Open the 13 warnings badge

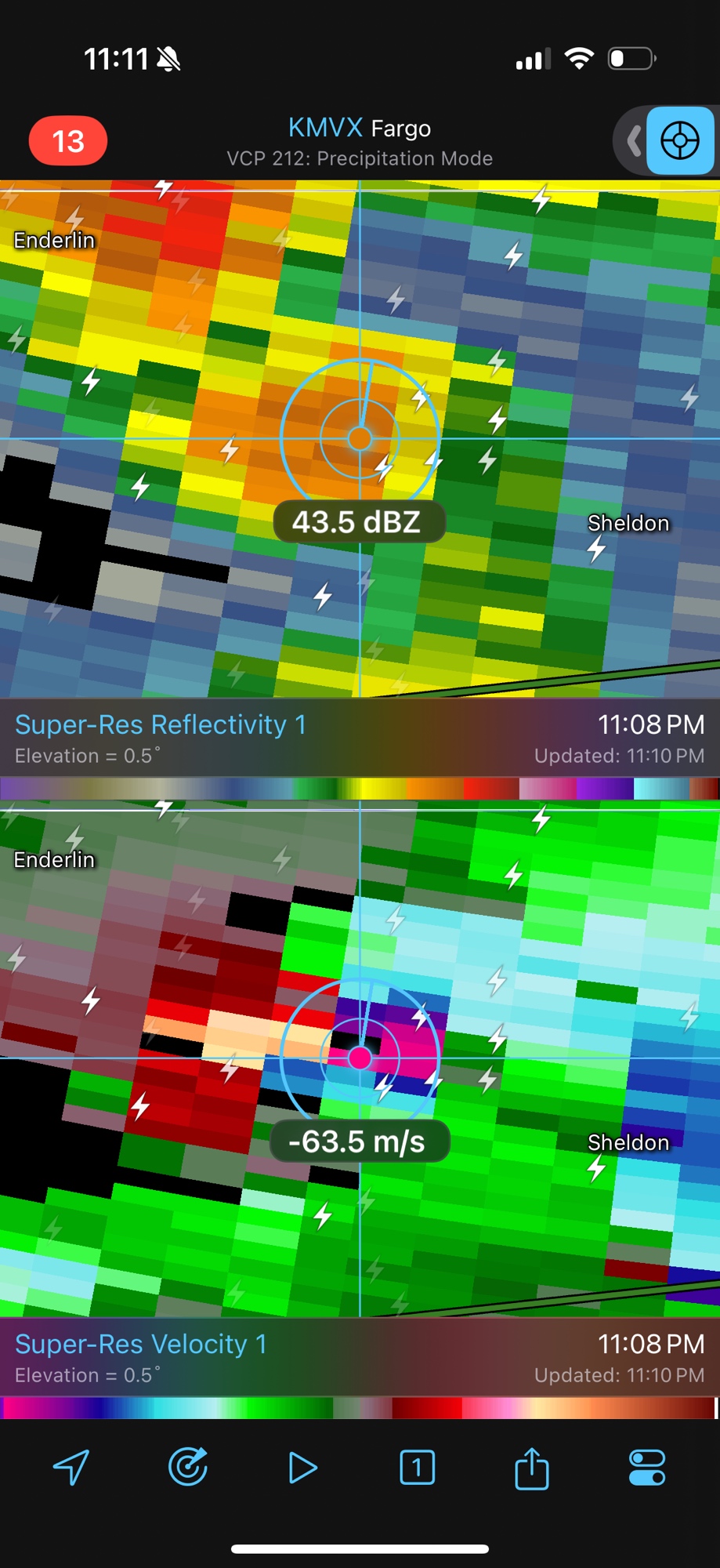coord(68,141)
